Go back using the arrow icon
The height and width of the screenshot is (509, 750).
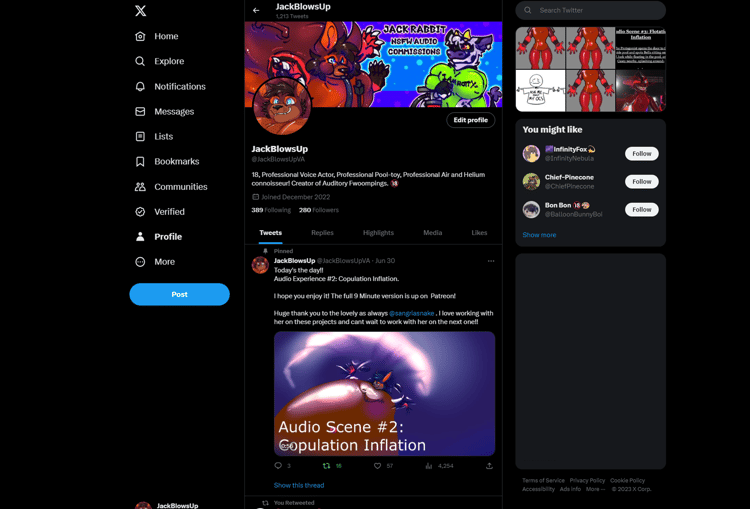256,11
